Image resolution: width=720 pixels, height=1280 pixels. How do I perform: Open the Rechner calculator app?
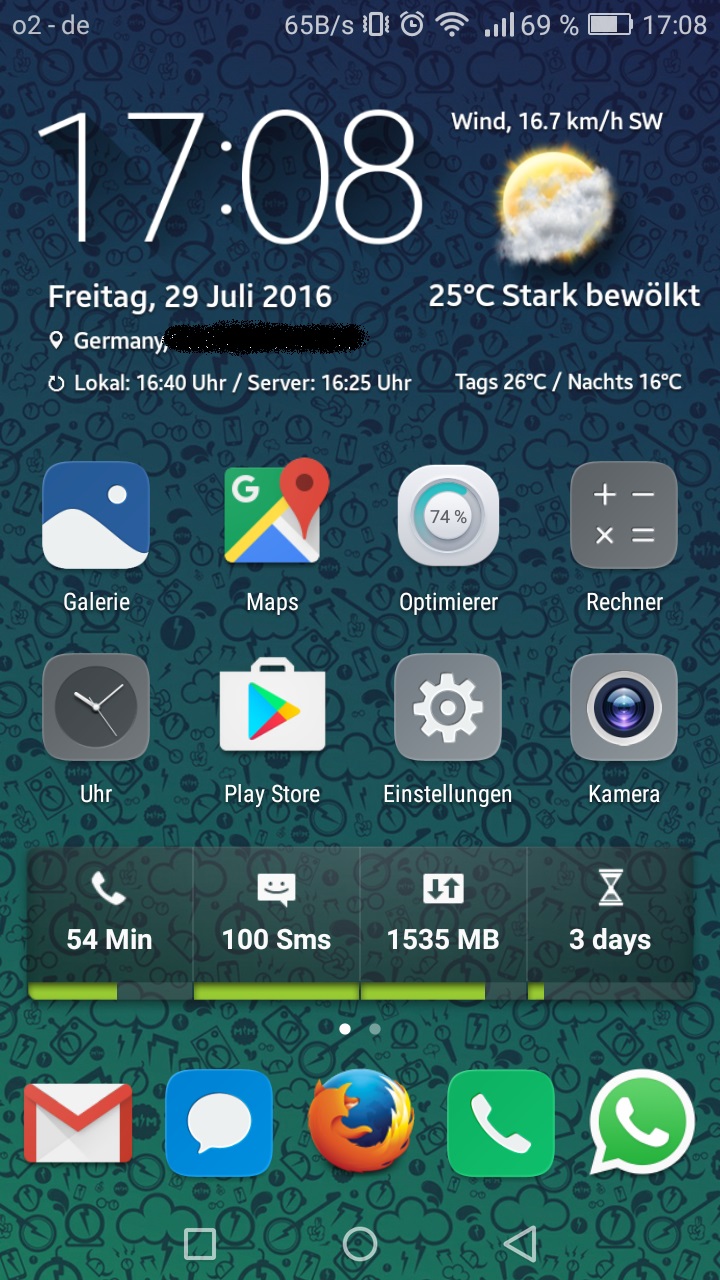[x=624, y=516]
